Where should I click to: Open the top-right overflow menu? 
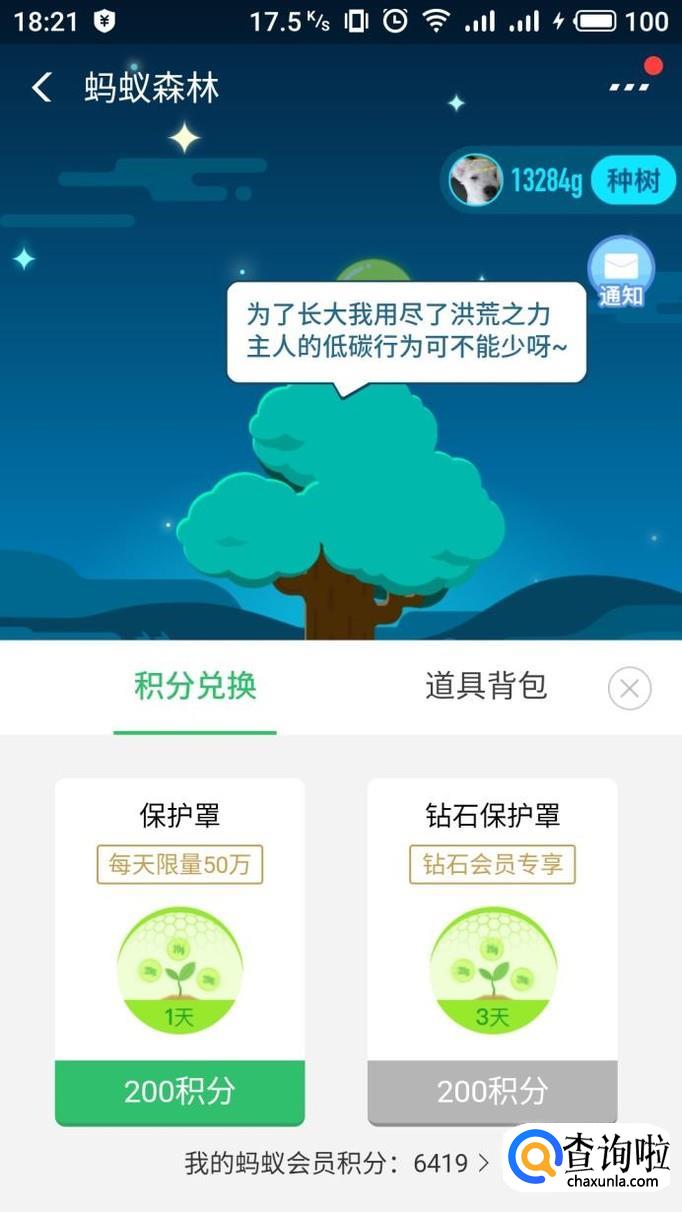pyautogui.click(x=630, y=86)
